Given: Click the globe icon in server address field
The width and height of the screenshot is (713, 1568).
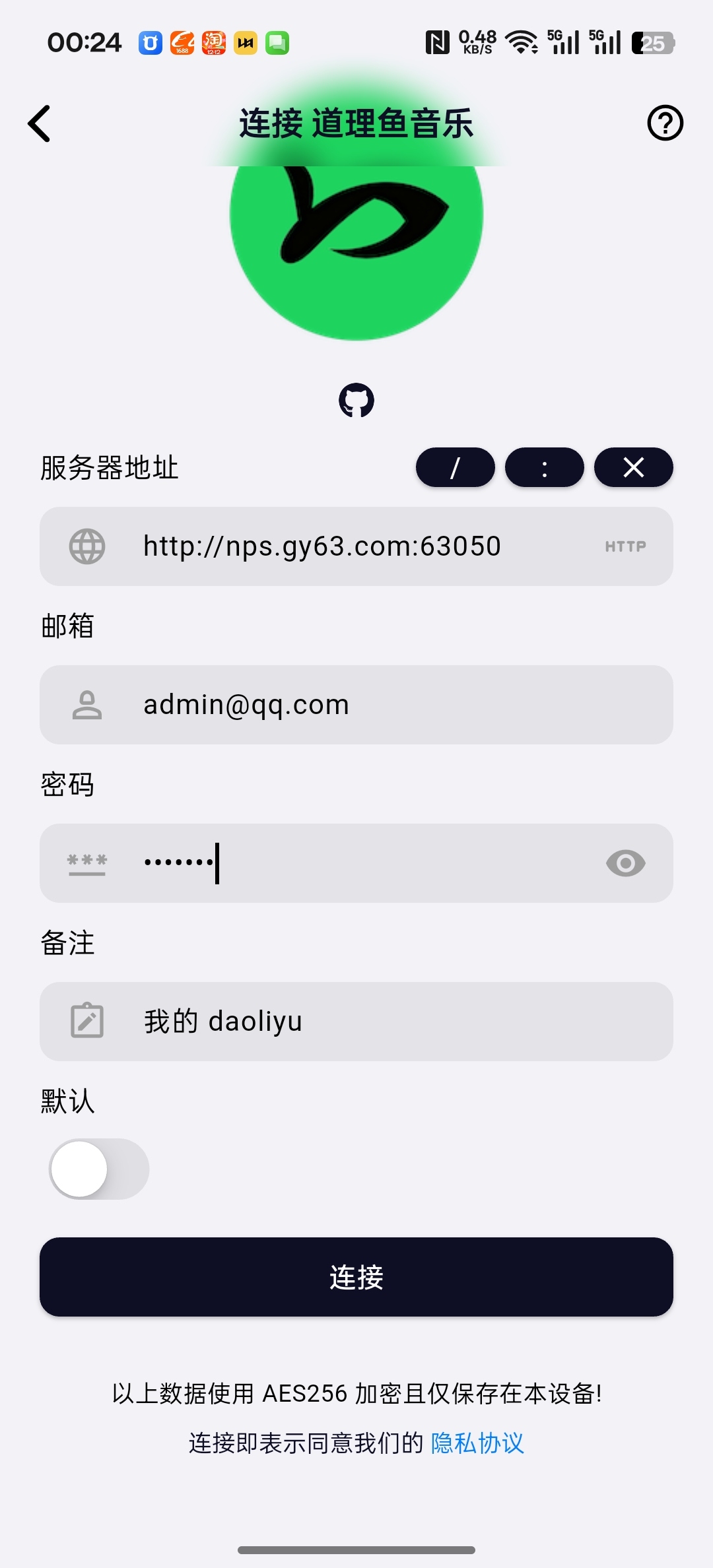Looking at the screenshot, I should [86, 546].
